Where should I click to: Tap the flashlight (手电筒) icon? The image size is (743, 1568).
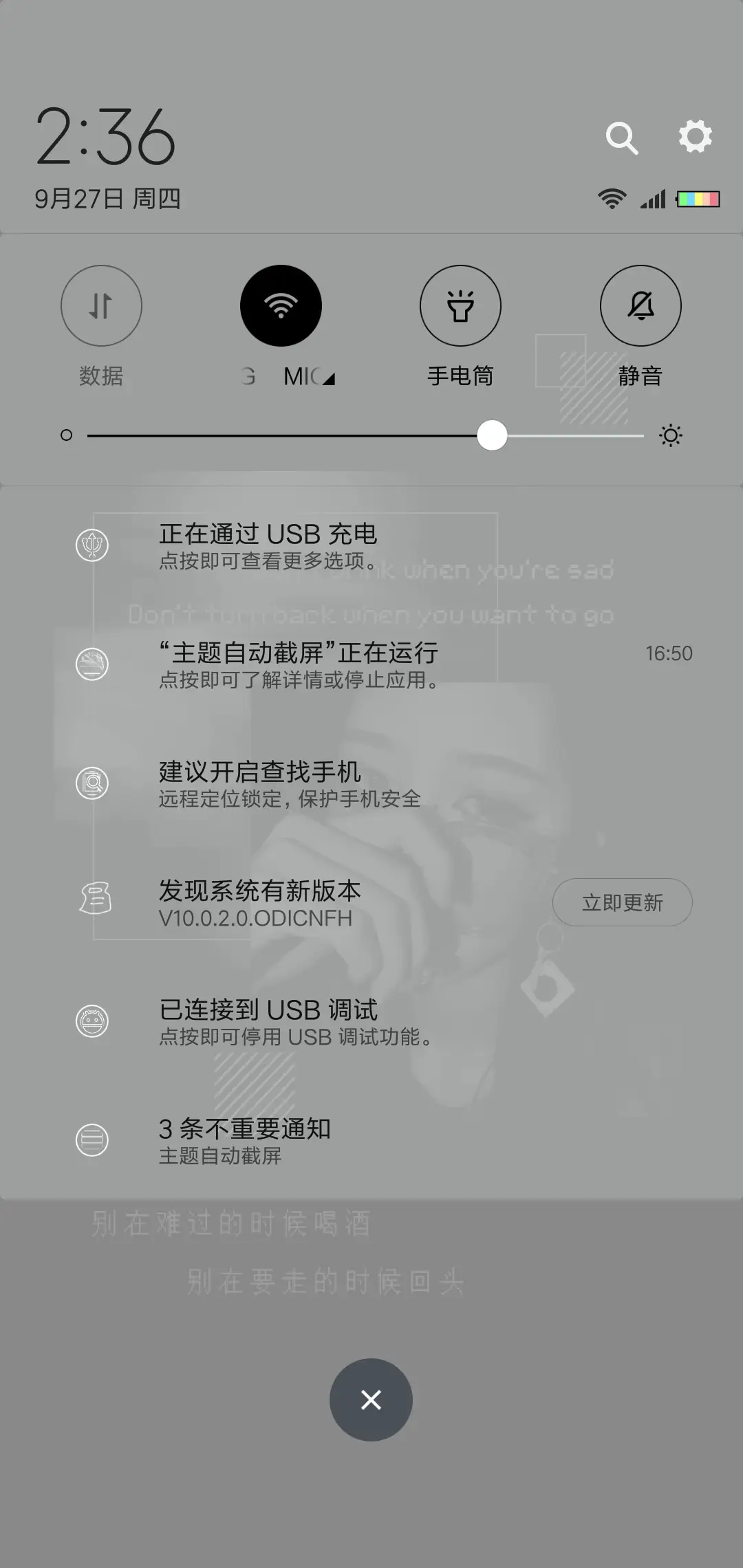460,305
